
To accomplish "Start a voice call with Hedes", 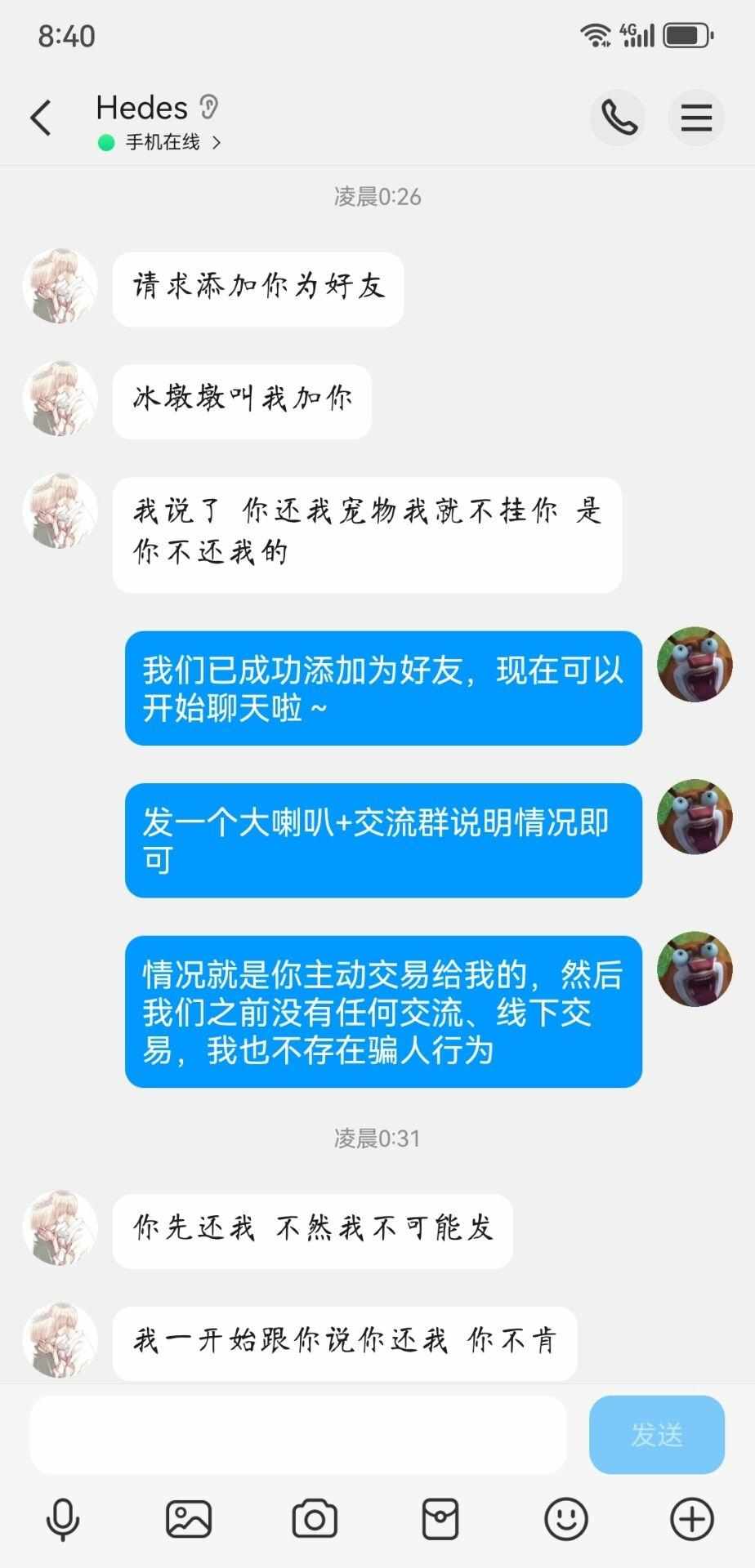I will (x=618, y=118).
